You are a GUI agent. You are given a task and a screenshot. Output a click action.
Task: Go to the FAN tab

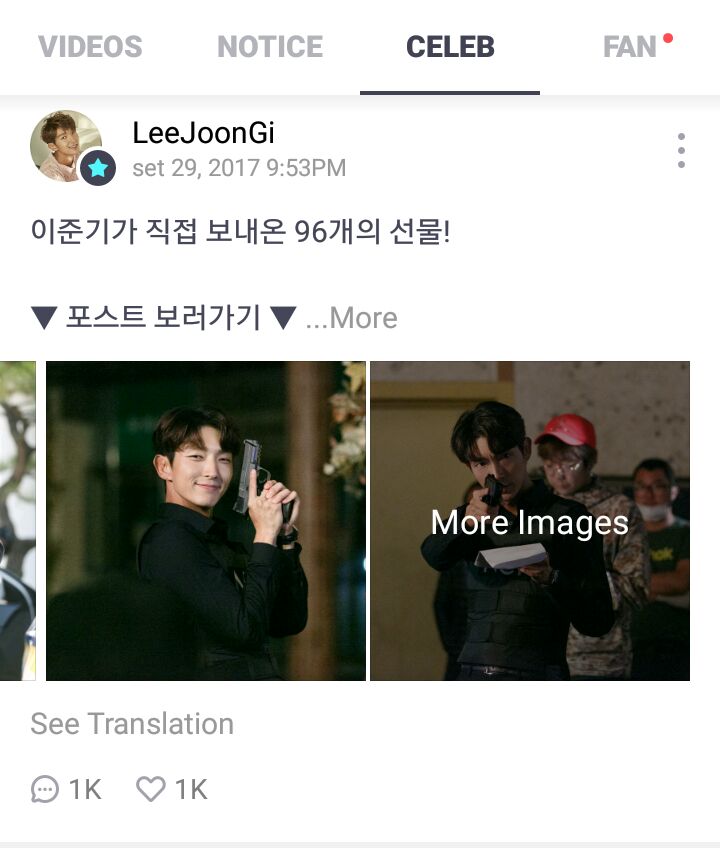(630, 47)
